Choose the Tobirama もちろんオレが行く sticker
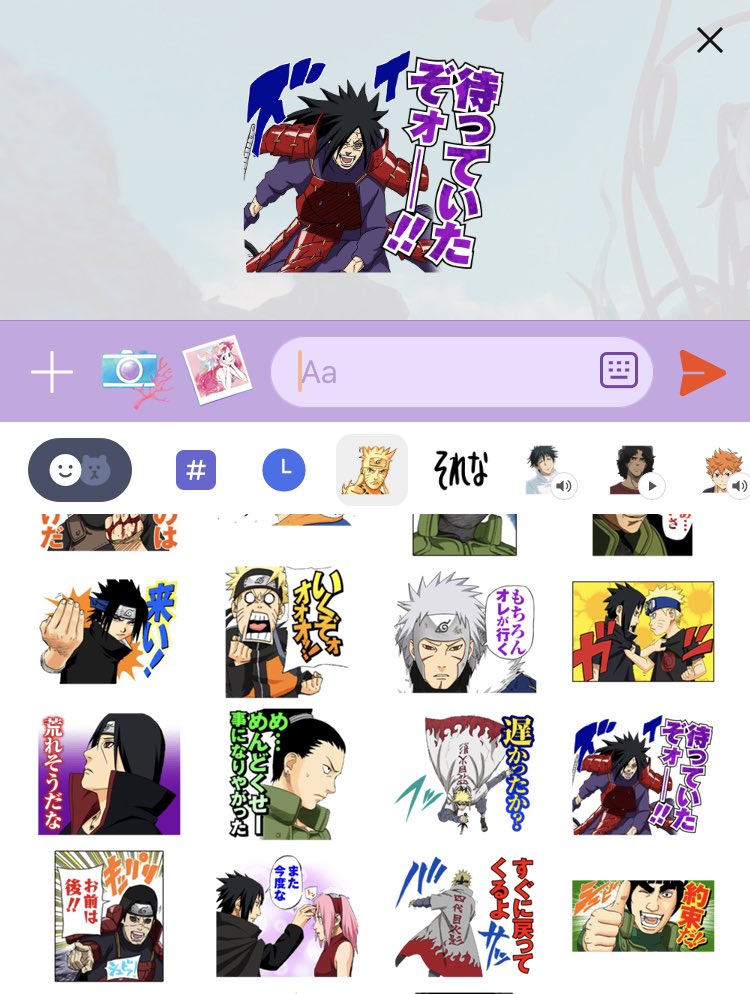The height and width of the screenshot is (994, 750). click(466, 632)
